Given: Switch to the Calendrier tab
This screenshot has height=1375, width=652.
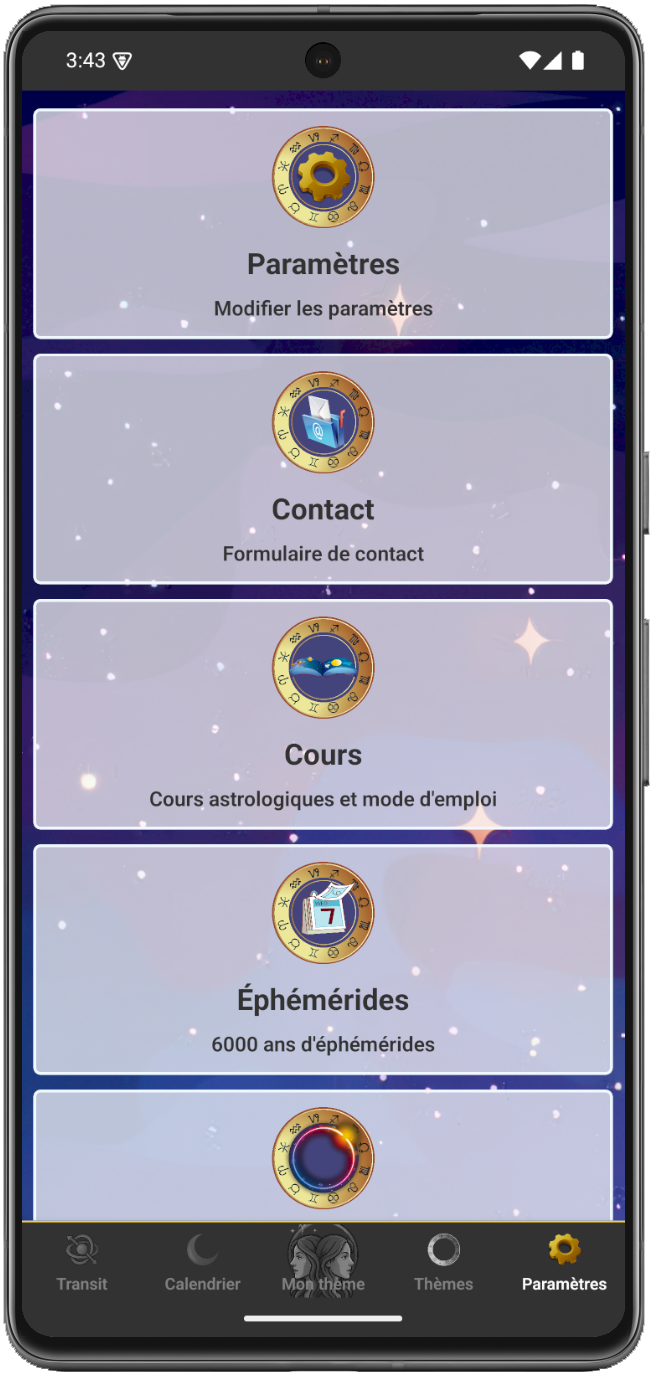Looking at the screenshot, I should 202,1264.
